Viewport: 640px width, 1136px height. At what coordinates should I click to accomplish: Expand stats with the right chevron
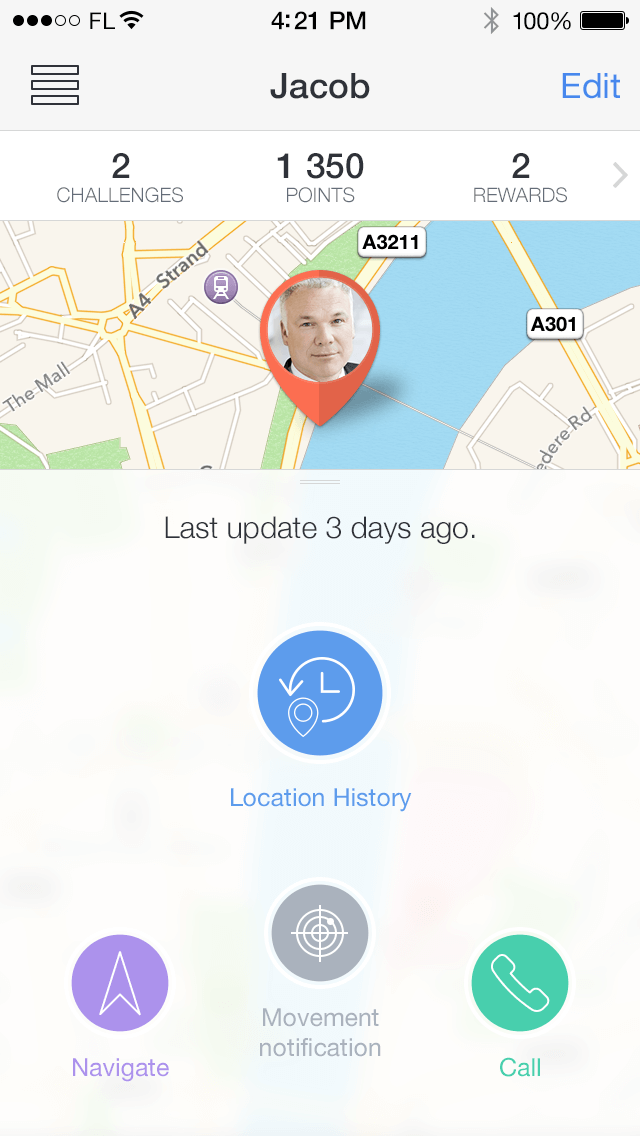click(620, 176)
